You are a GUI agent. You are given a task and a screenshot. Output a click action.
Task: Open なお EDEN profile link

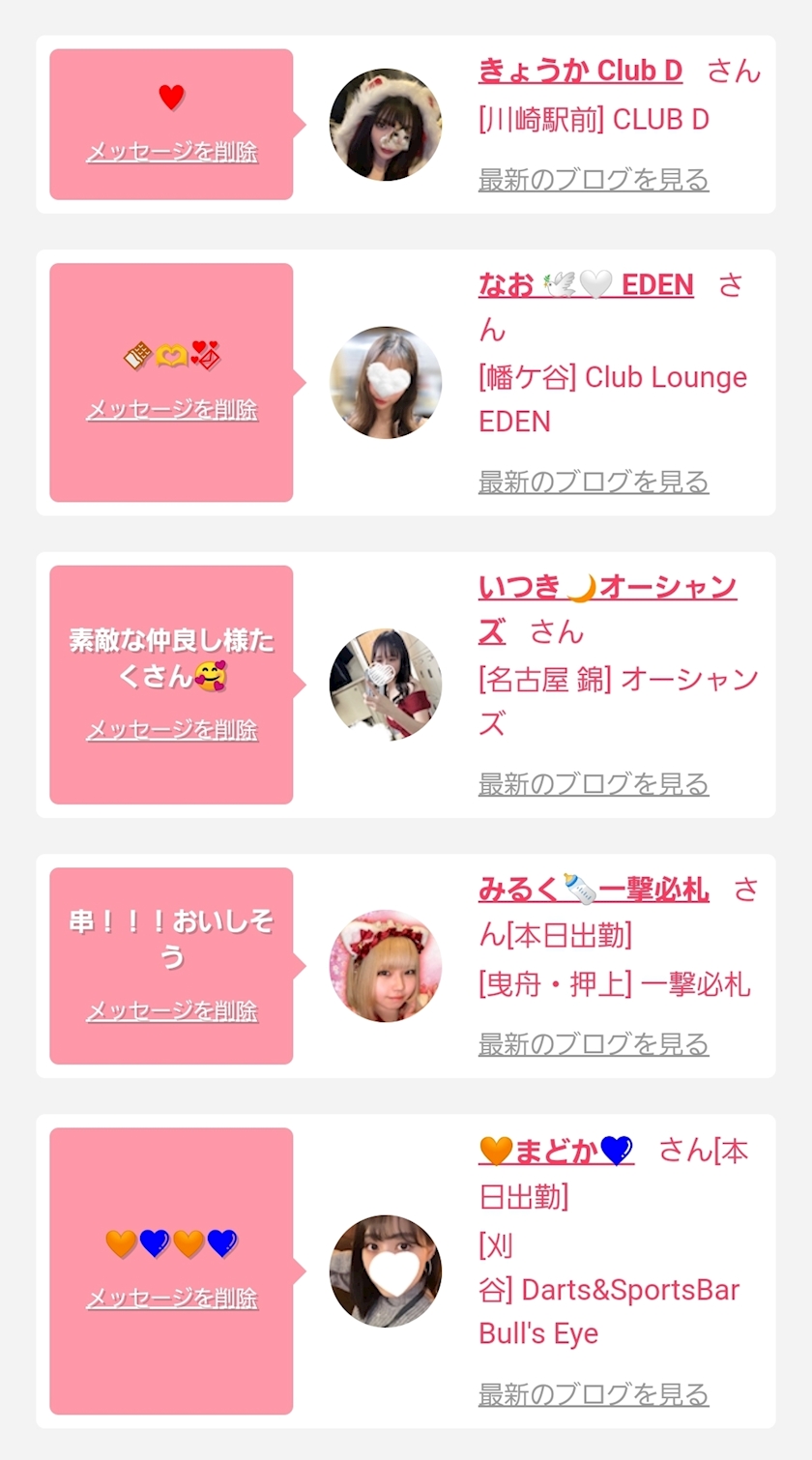pos(586,285)
